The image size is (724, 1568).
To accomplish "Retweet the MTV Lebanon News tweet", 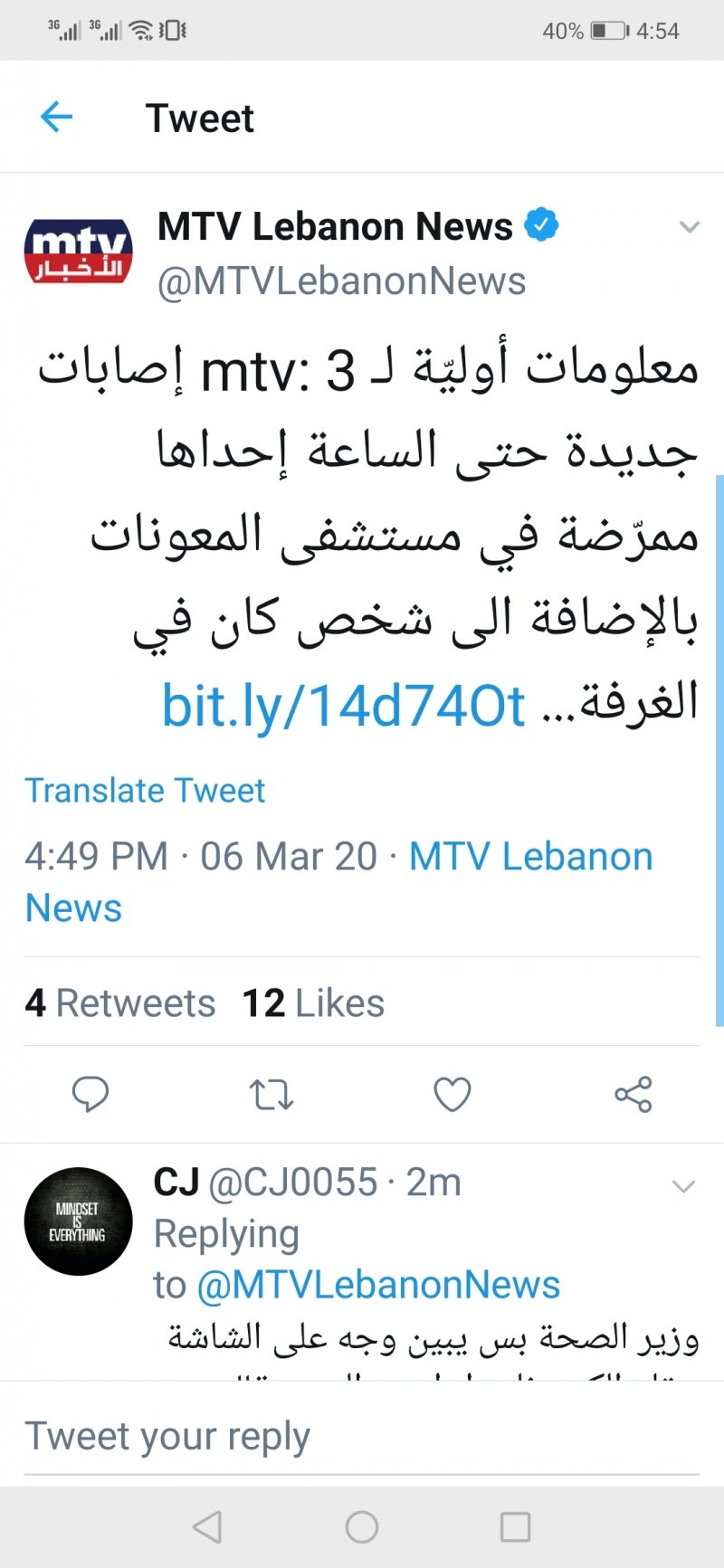I will coord(271,1094).
